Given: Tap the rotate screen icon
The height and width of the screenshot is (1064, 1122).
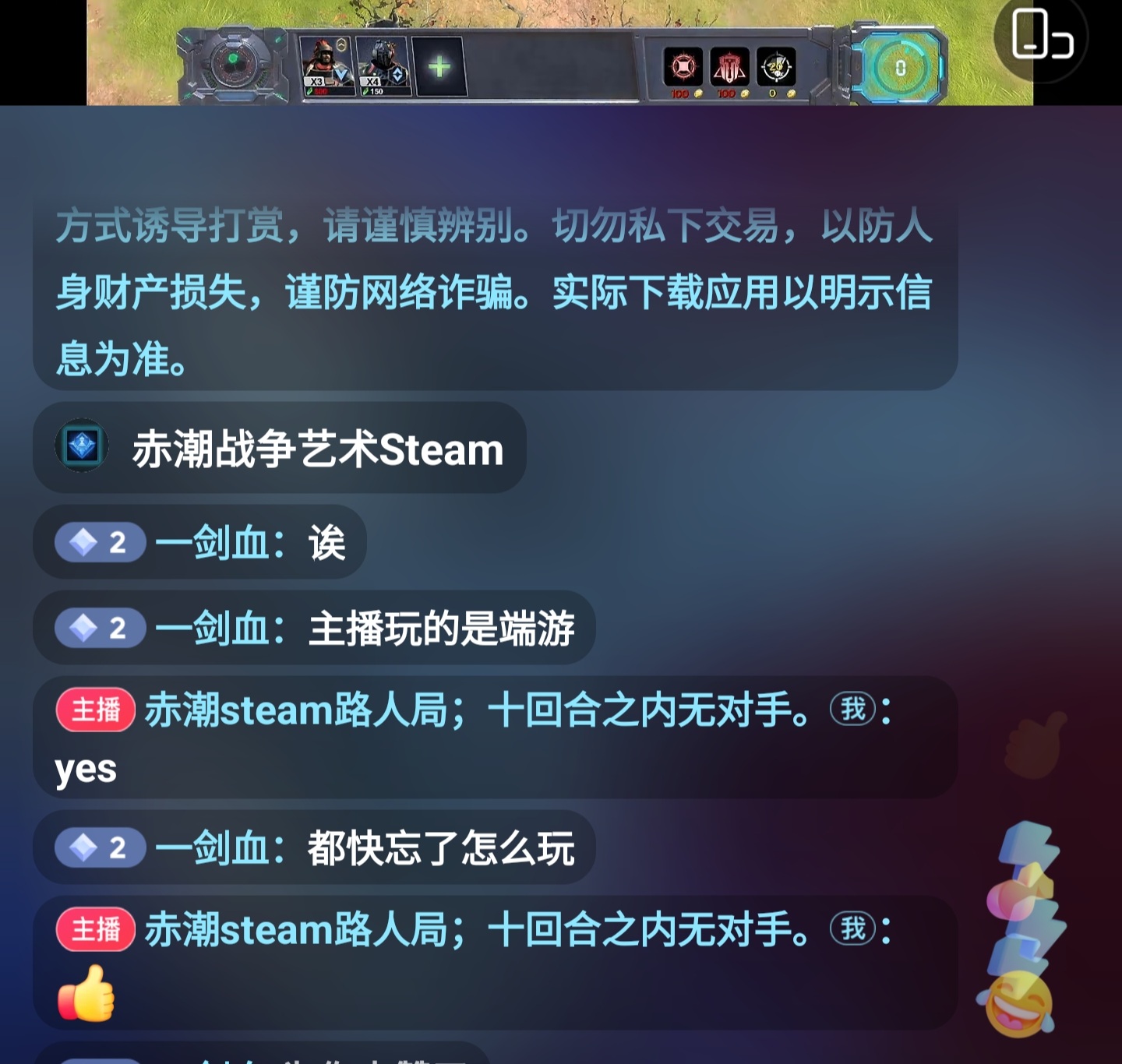Looking at the screenshot, I should 1041,35.
